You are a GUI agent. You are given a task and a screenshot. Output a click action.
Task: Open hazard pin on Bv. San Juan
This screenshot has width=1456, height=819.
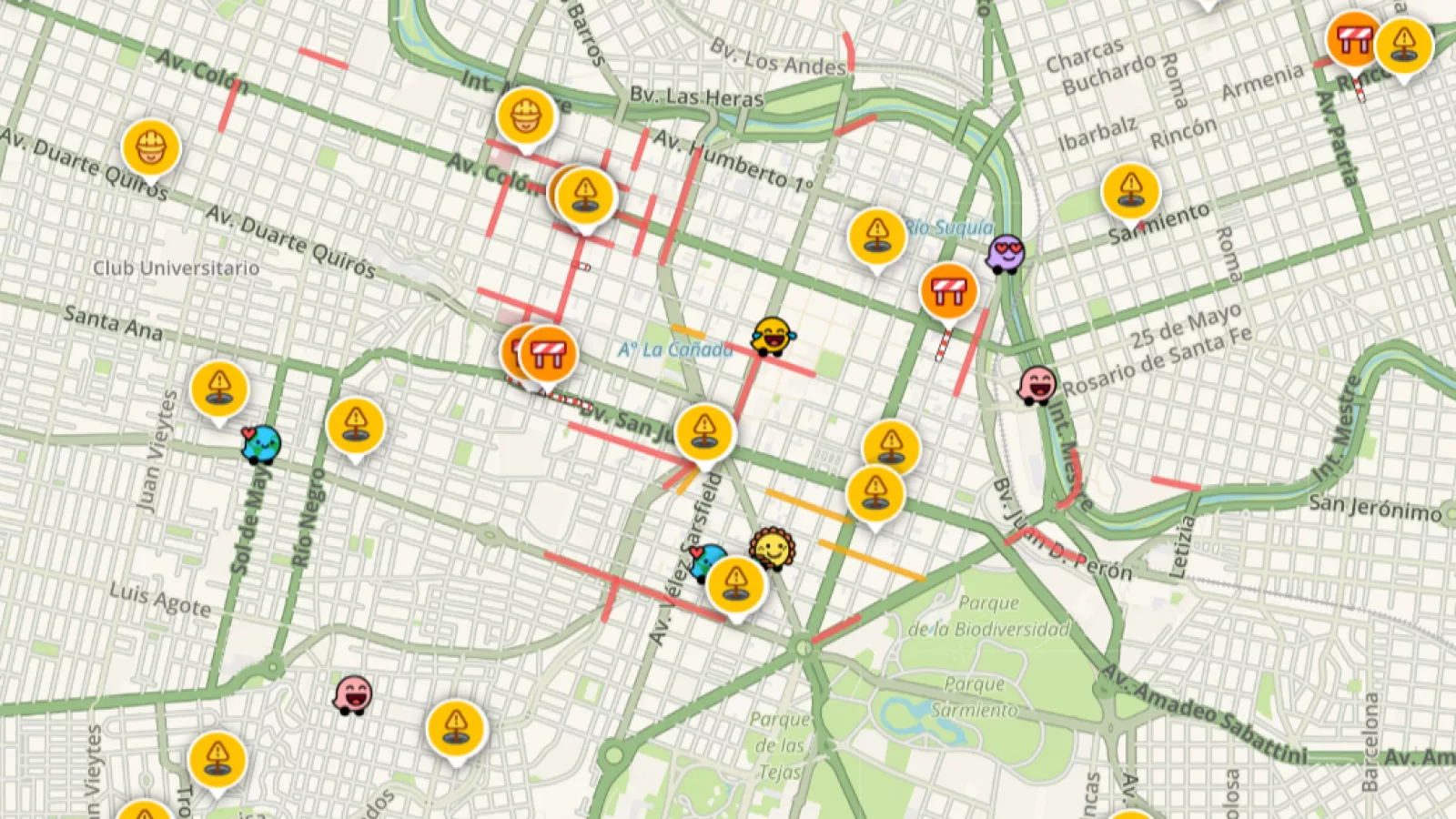tap(704, 430)
